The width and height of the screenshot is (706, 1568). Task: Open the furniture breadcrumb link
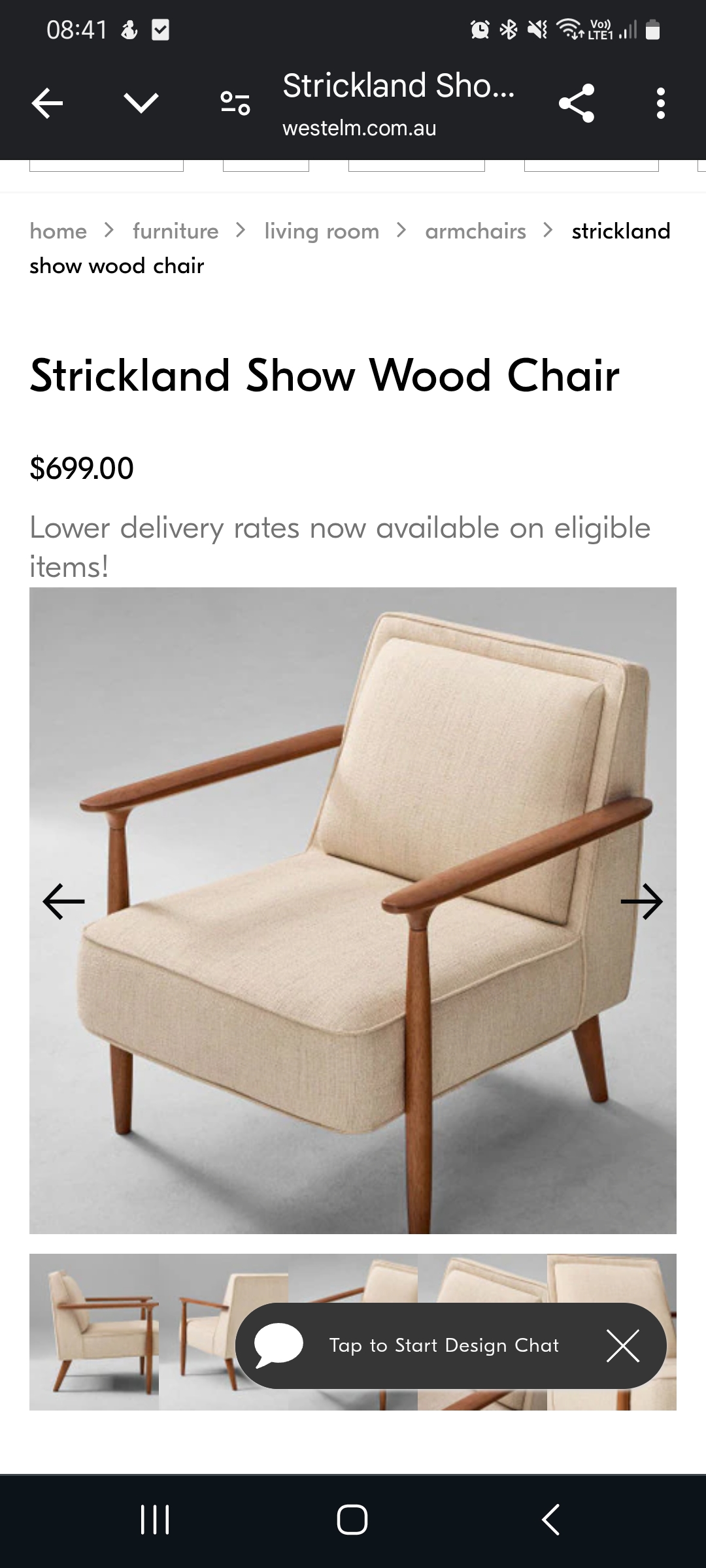[x=175, y=231]
